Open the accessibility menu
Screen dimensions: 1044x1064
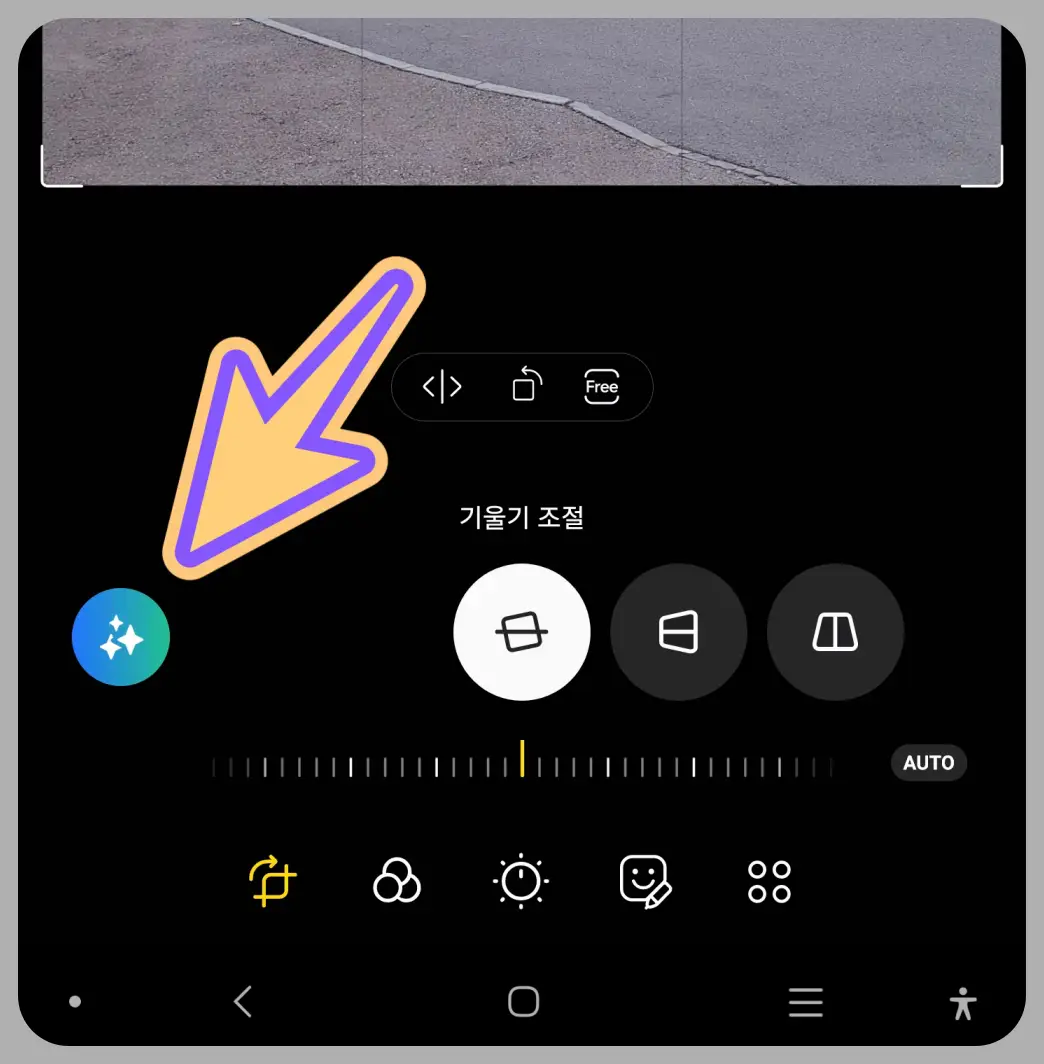(x=962, y=1000)
